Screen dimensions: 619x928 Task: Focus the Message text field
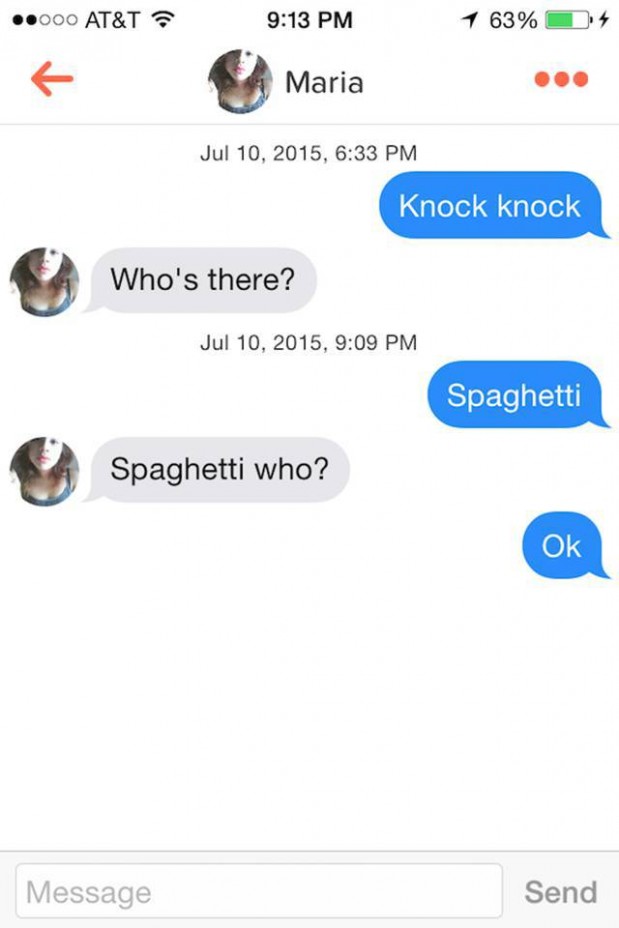coord(259,891)
